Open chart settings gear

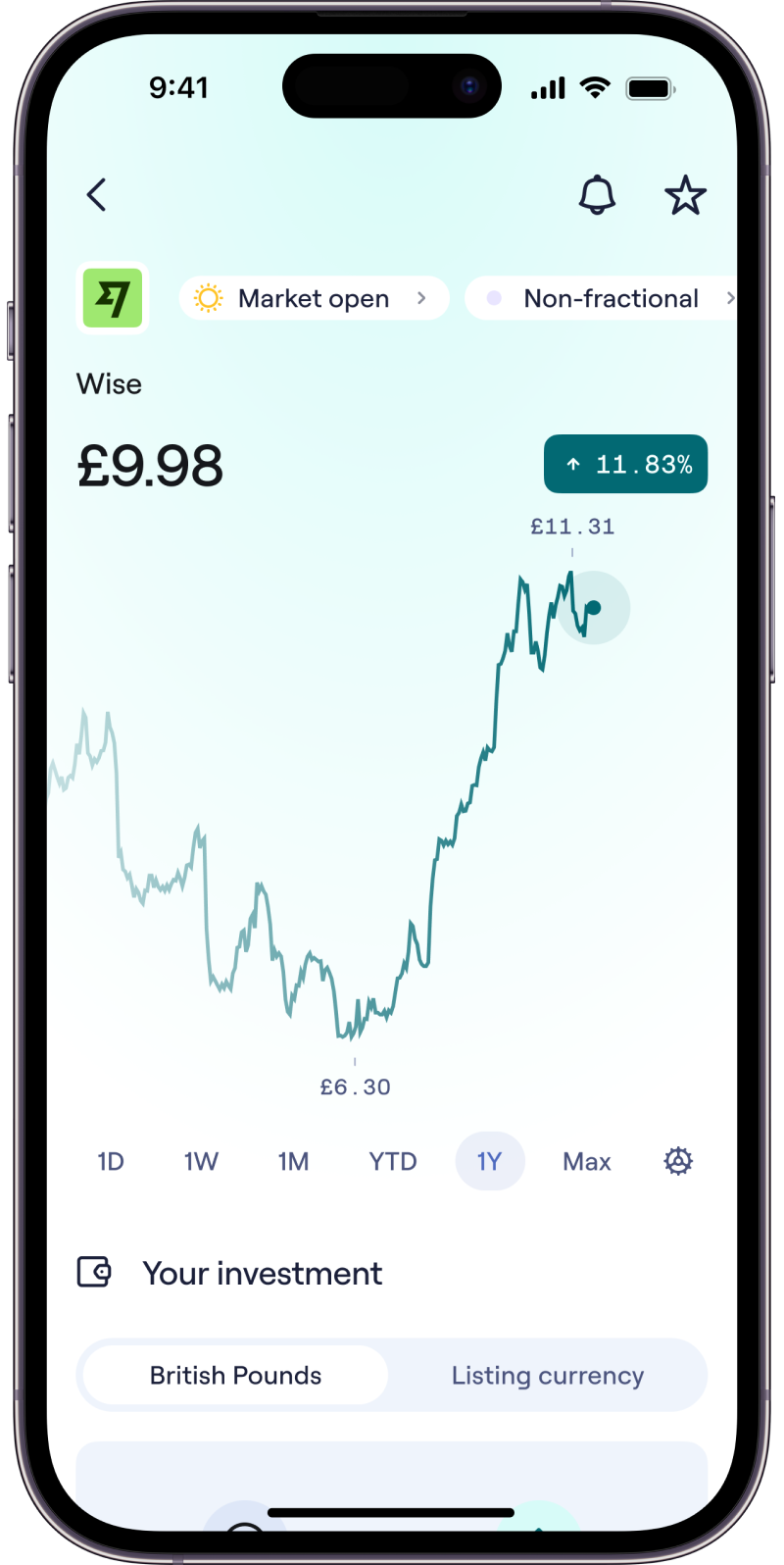[x=678, y=1161]
